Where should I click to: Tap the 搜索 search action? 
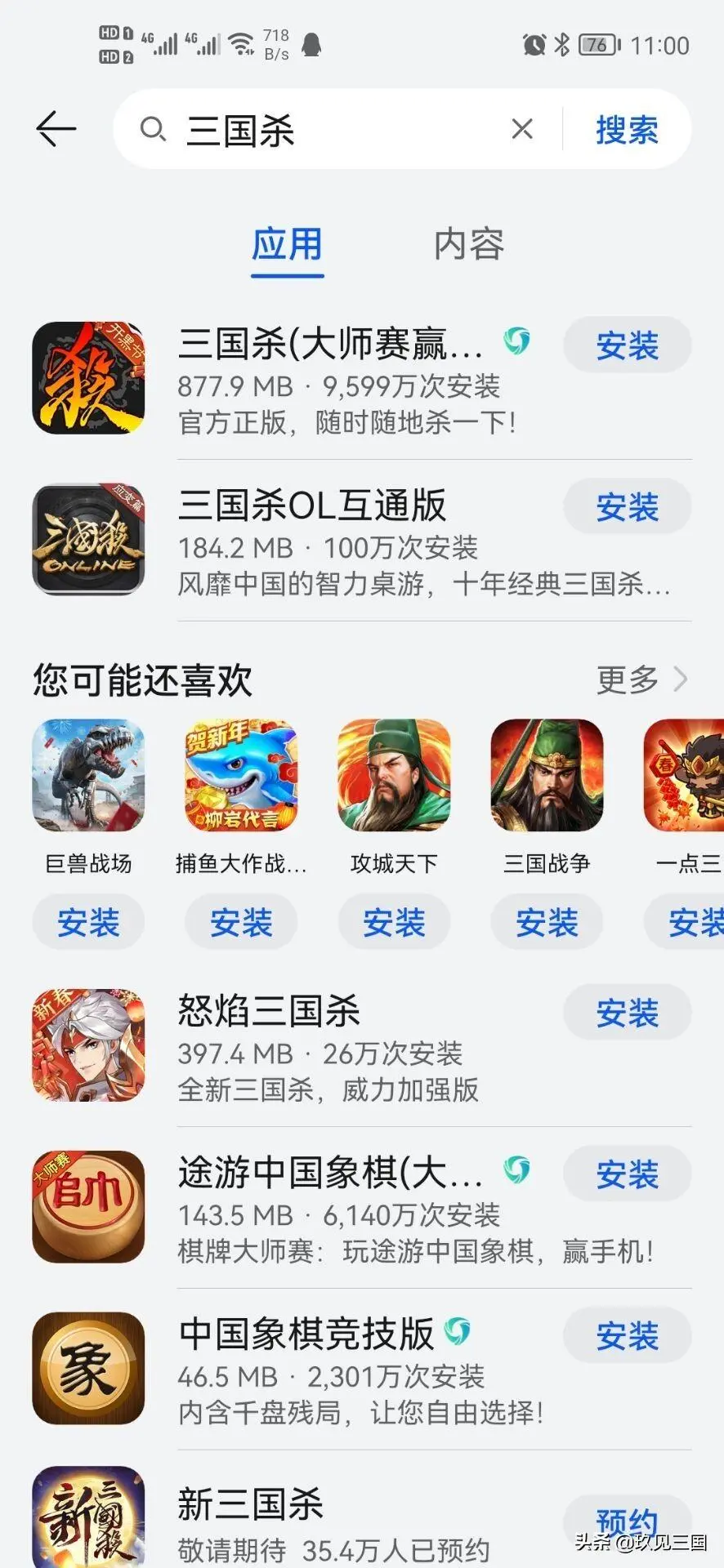tap(626, 131)
